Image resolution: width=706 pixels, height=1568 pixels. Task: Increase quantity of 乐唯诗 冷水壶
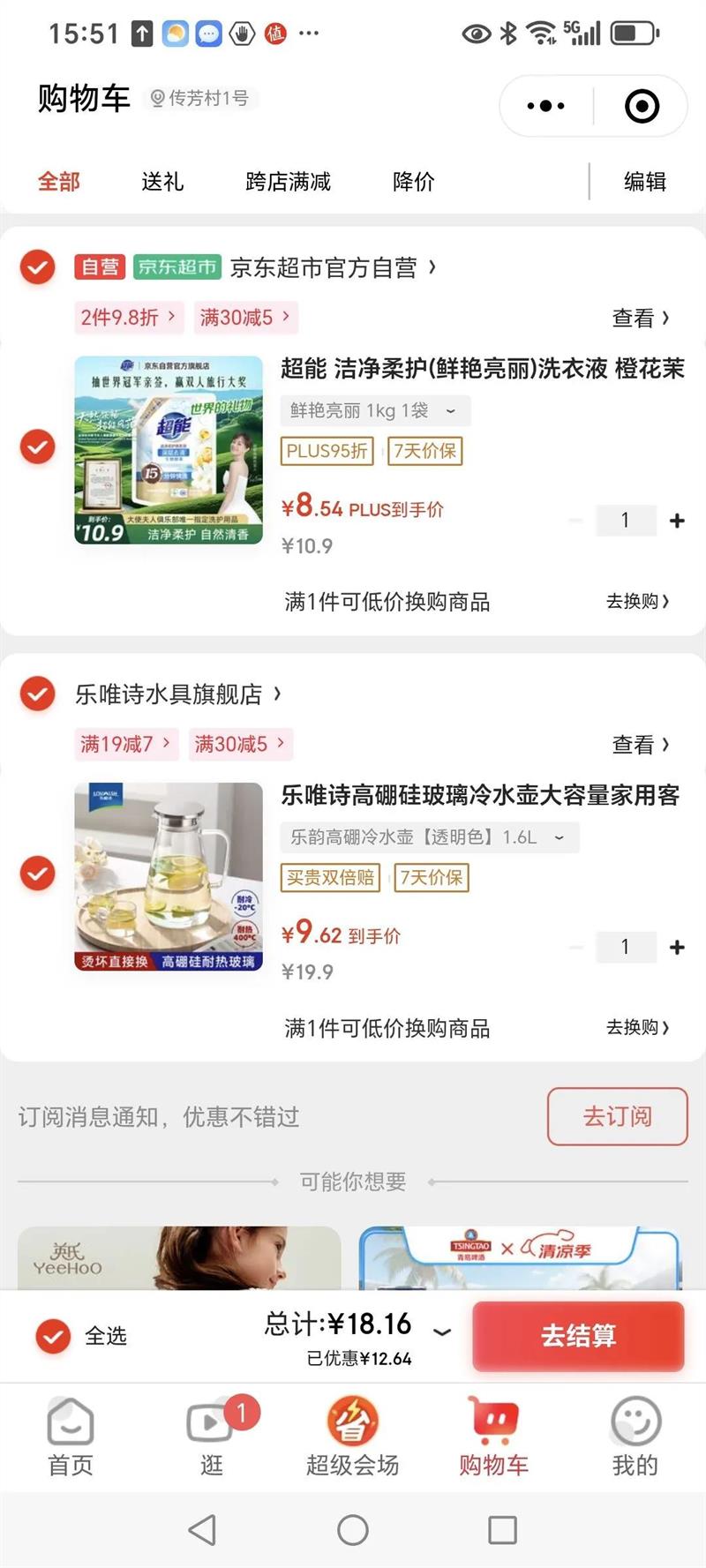(677, 947)
